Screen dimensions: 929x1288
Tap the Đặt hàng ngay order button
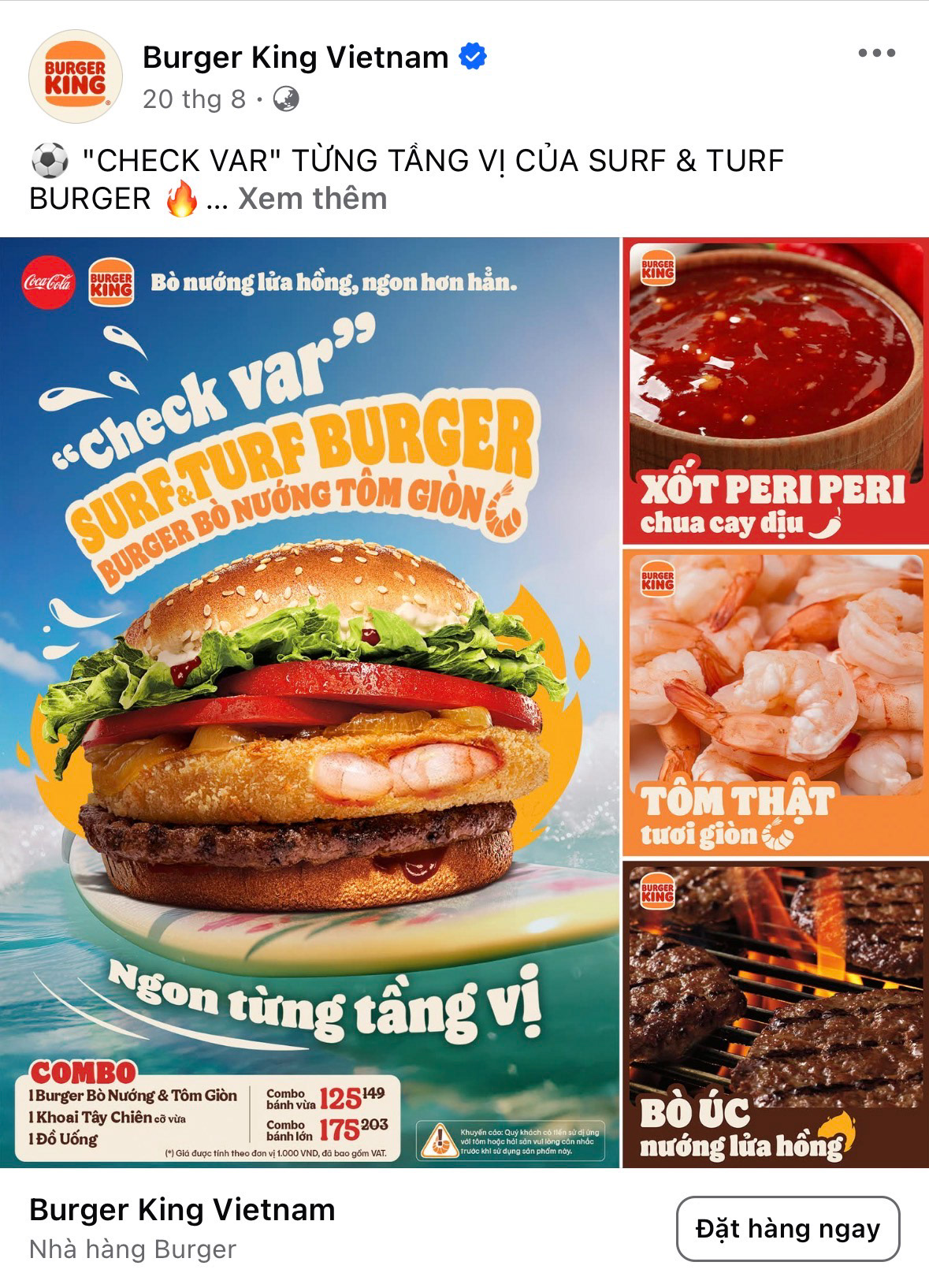point(787,1228)
